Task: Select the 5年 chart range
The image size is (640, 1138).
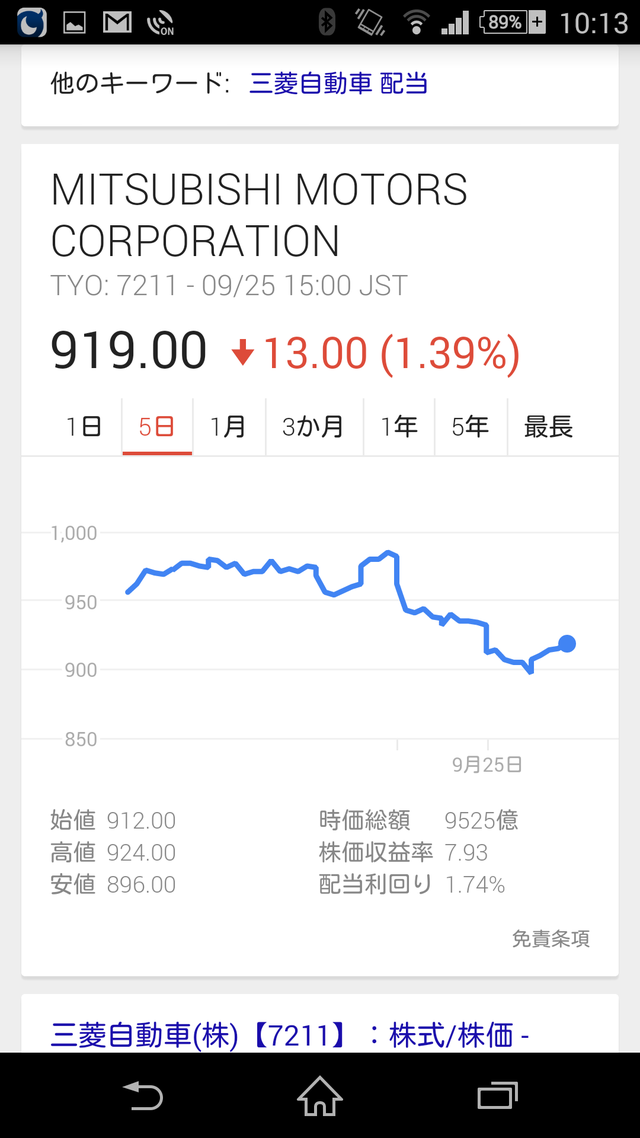Action: 471,427
